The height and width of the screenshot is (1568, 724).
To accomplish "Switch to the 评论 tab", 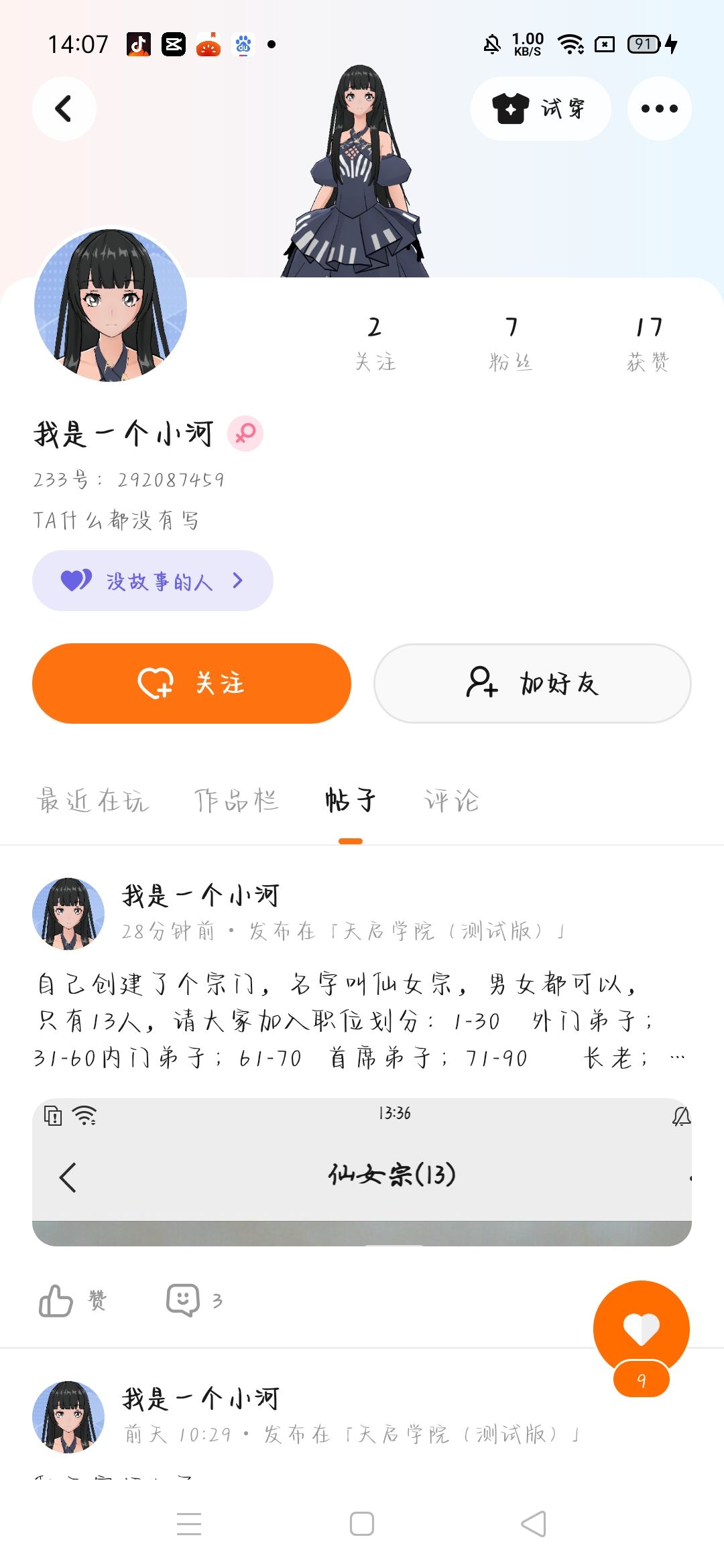I will 452,801.
